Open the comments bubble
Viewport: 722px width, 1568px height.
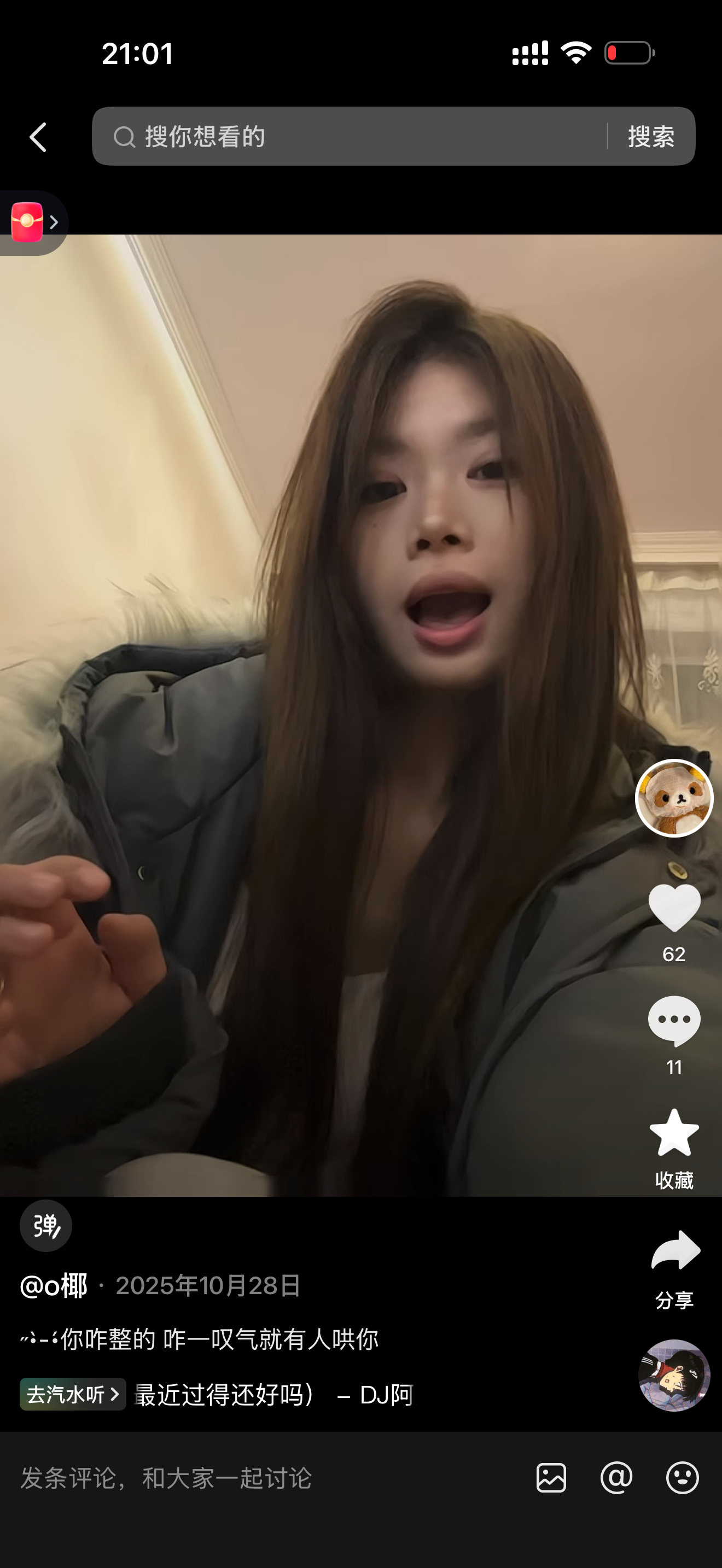(674, 1021)
